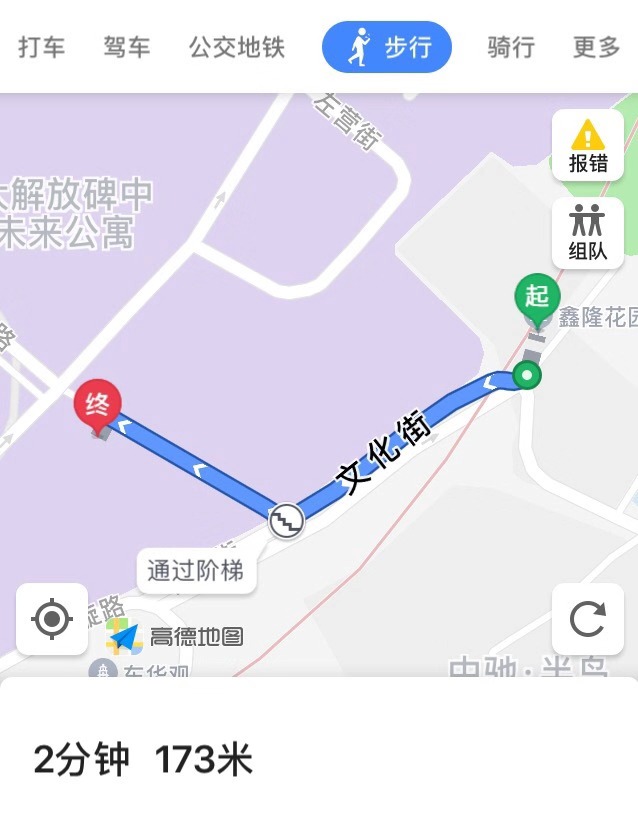The height and width of the screenshot is (823, 638).
Task: Report an error with 报错
Action: 587,146
